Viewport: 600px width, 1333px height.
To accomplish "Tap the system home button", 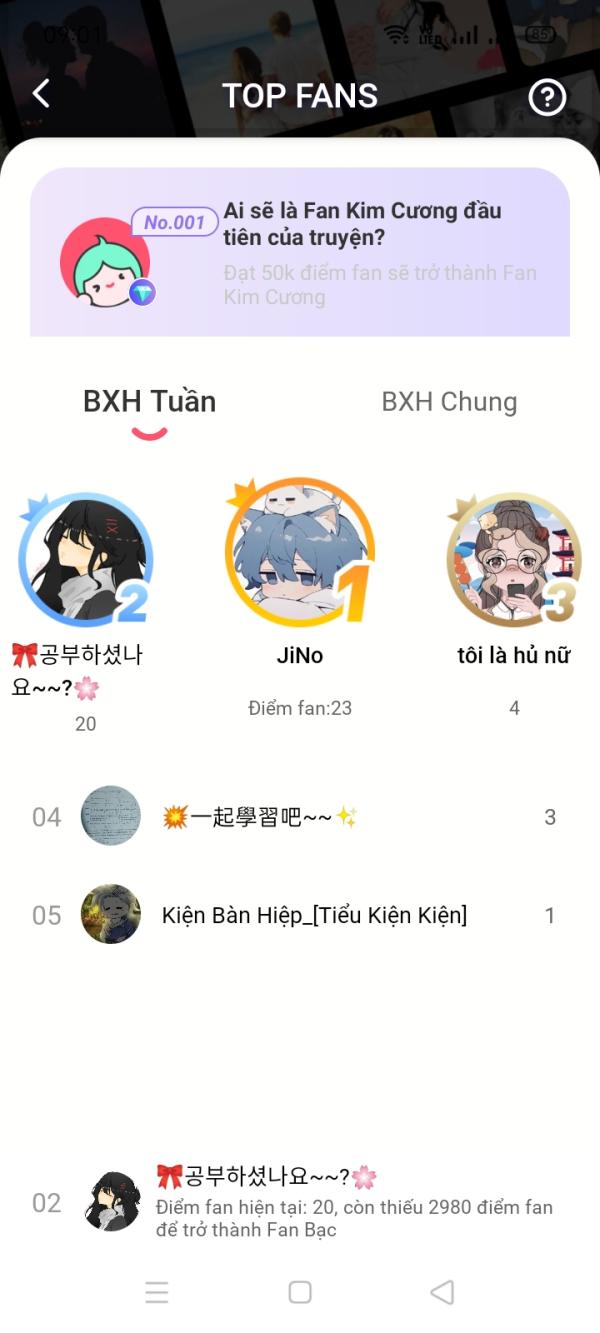I will pos(300,1292).
